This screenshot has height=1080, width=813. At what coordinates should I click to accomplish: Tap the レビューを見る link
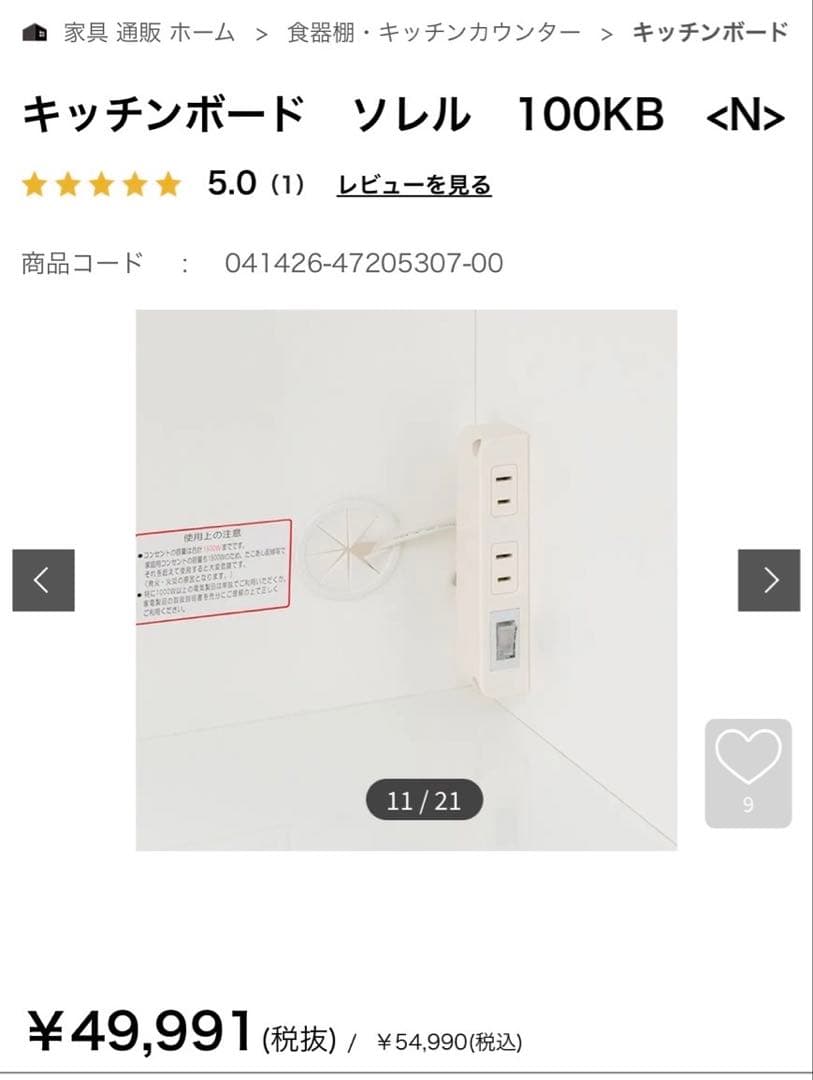pos(414,185)
